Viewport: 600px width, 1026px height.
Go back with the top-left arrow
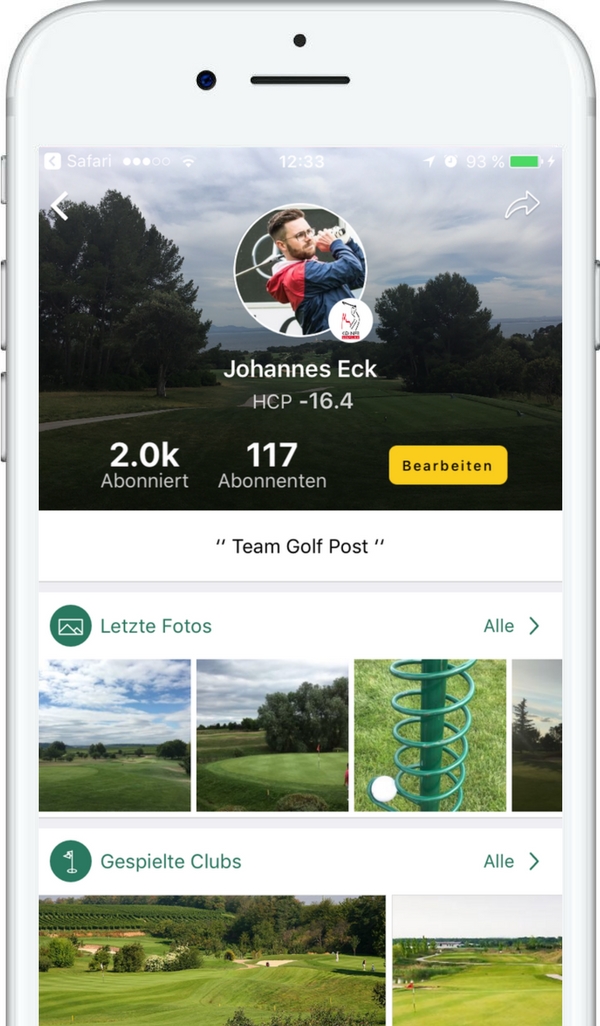pos(60,206)
